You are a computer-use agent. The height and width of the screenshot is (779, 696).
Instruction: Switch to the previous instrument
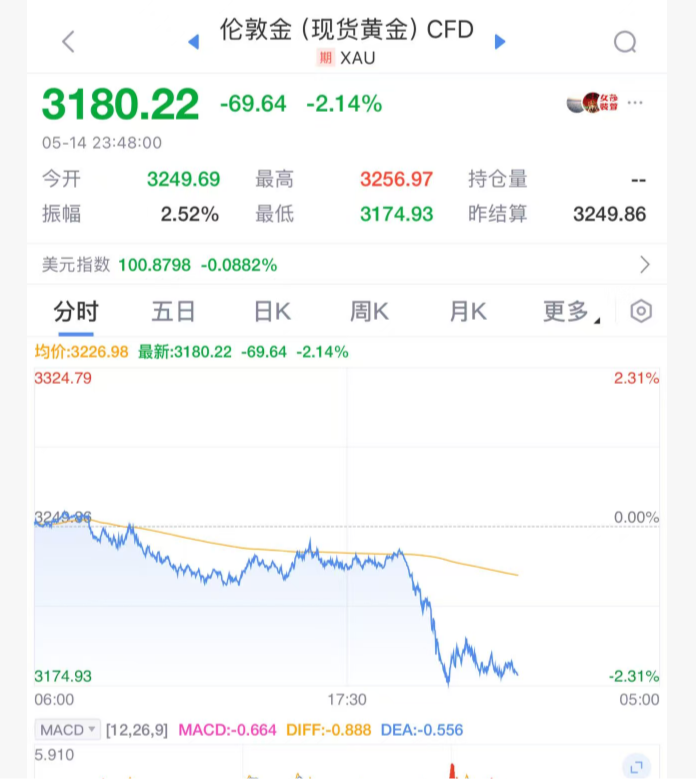(194, 41)
